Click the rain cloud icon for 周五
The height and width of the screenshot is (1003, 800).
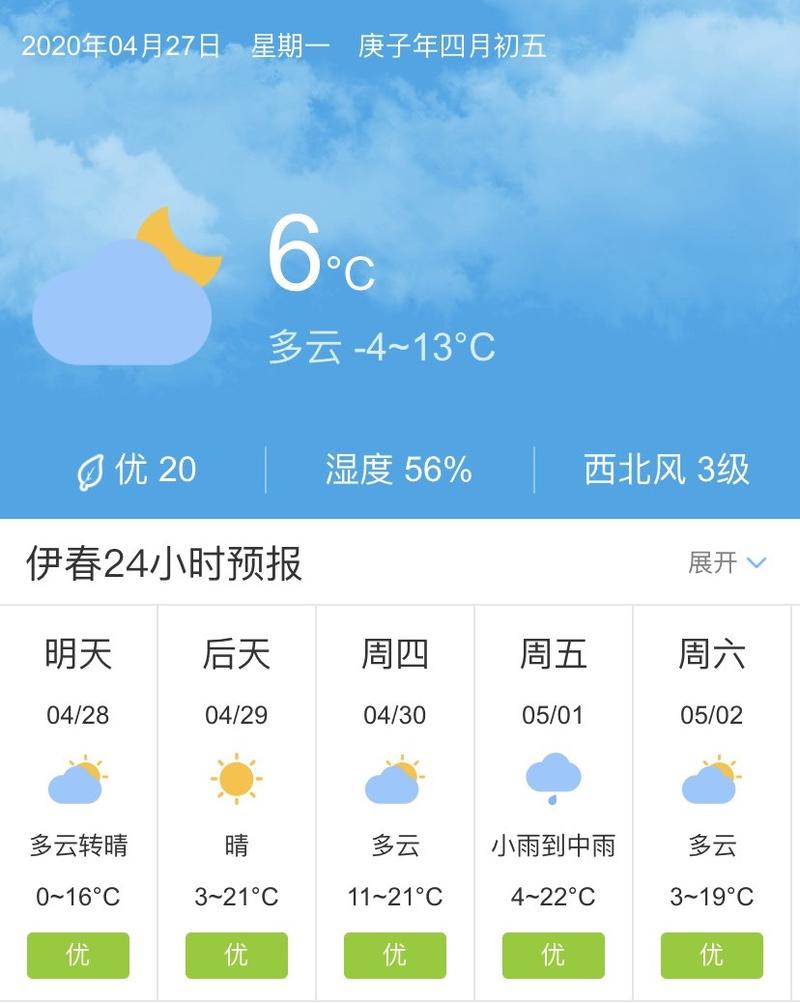[x=551, y=778]
